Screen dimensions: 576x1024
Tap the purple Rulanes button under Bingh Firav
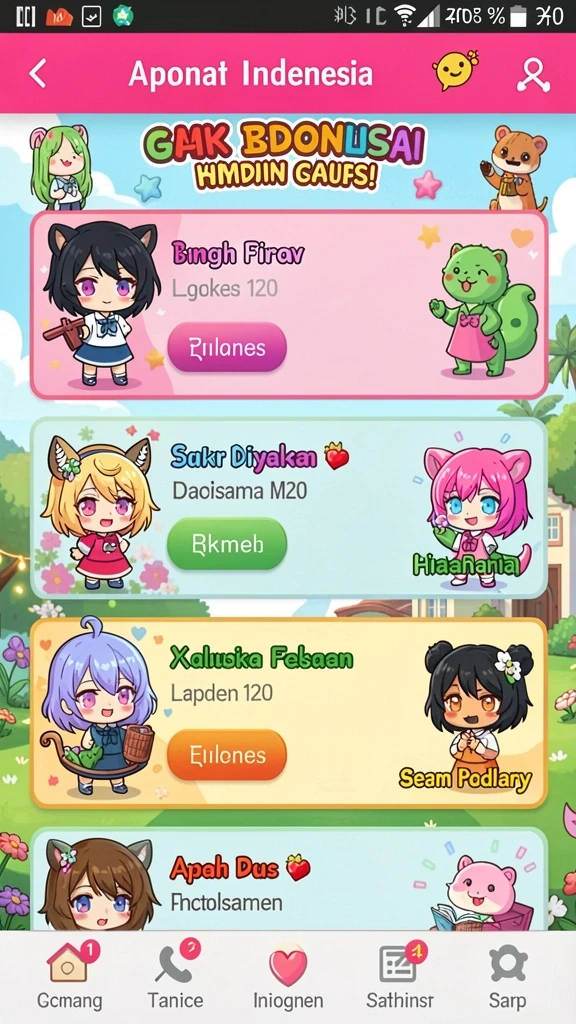227,347
